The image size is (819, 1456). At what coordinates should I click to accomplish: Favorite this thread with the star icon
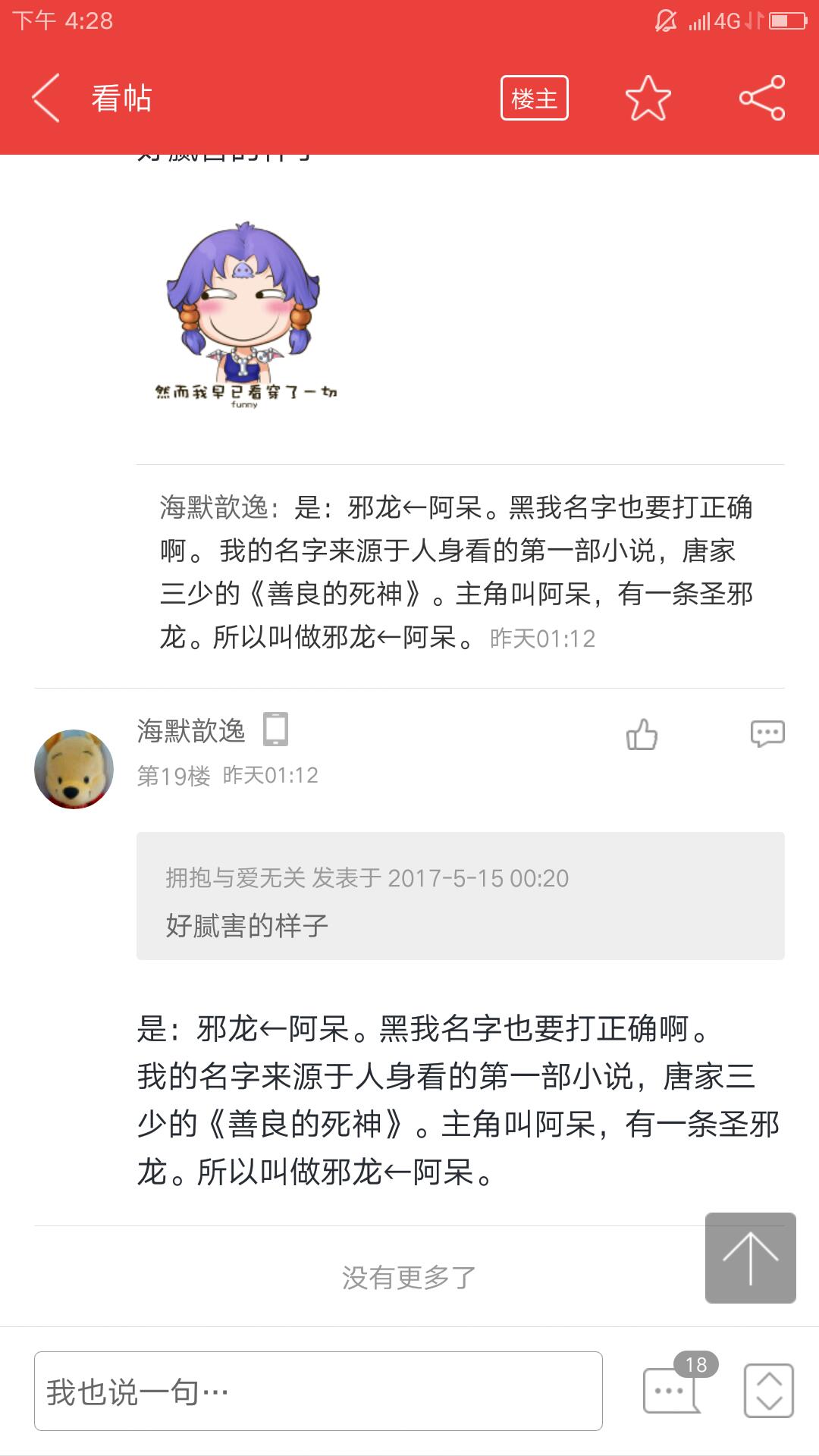click(648, 99)
